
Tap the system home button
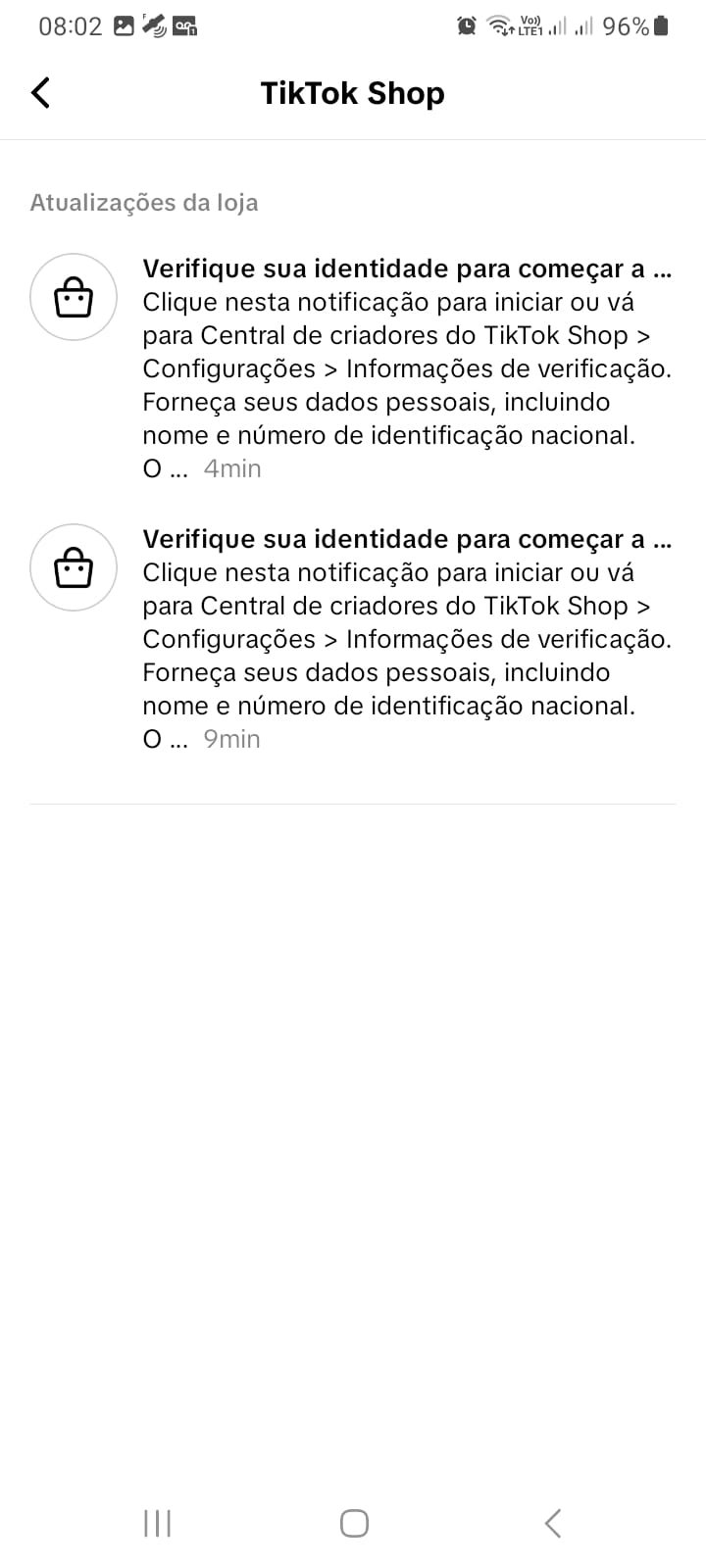coord(354,1523)
